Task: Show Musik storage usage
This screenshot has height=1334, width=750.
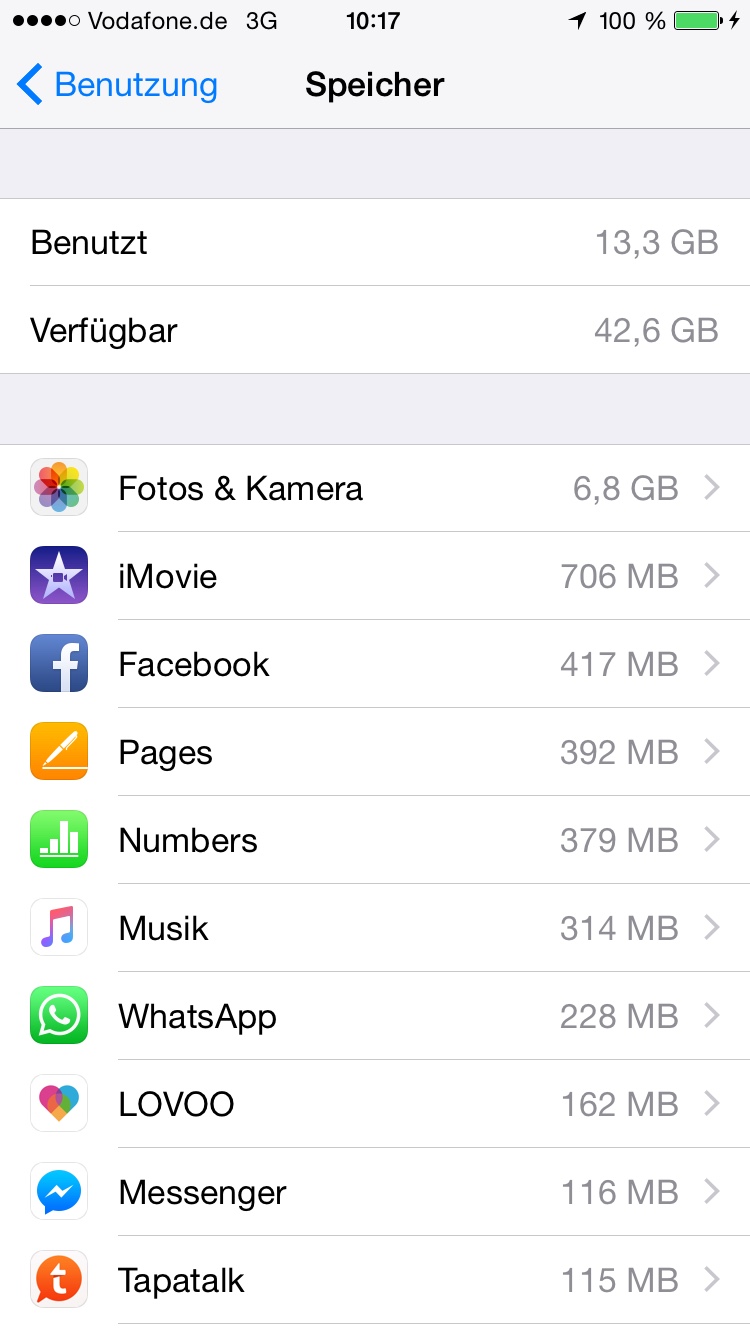Action: (x=375, y=928)
